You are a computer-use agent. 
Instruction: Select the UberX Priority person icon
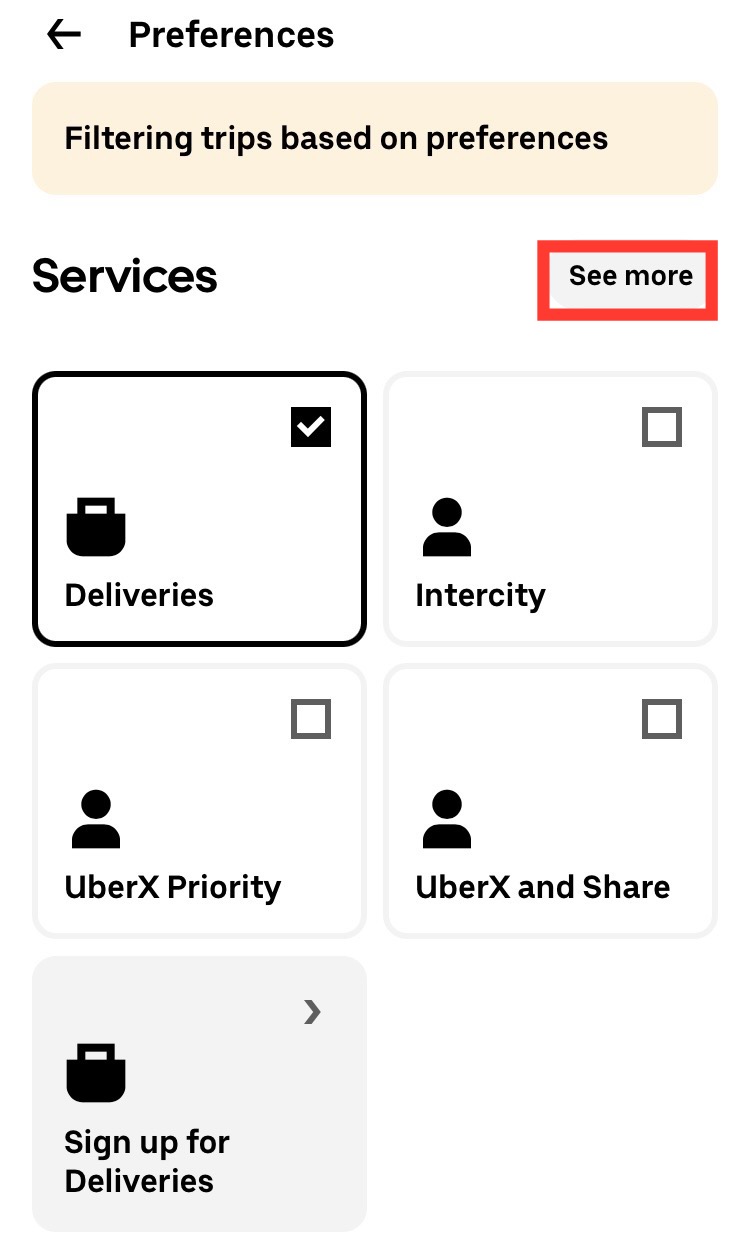tap(95, 818)
